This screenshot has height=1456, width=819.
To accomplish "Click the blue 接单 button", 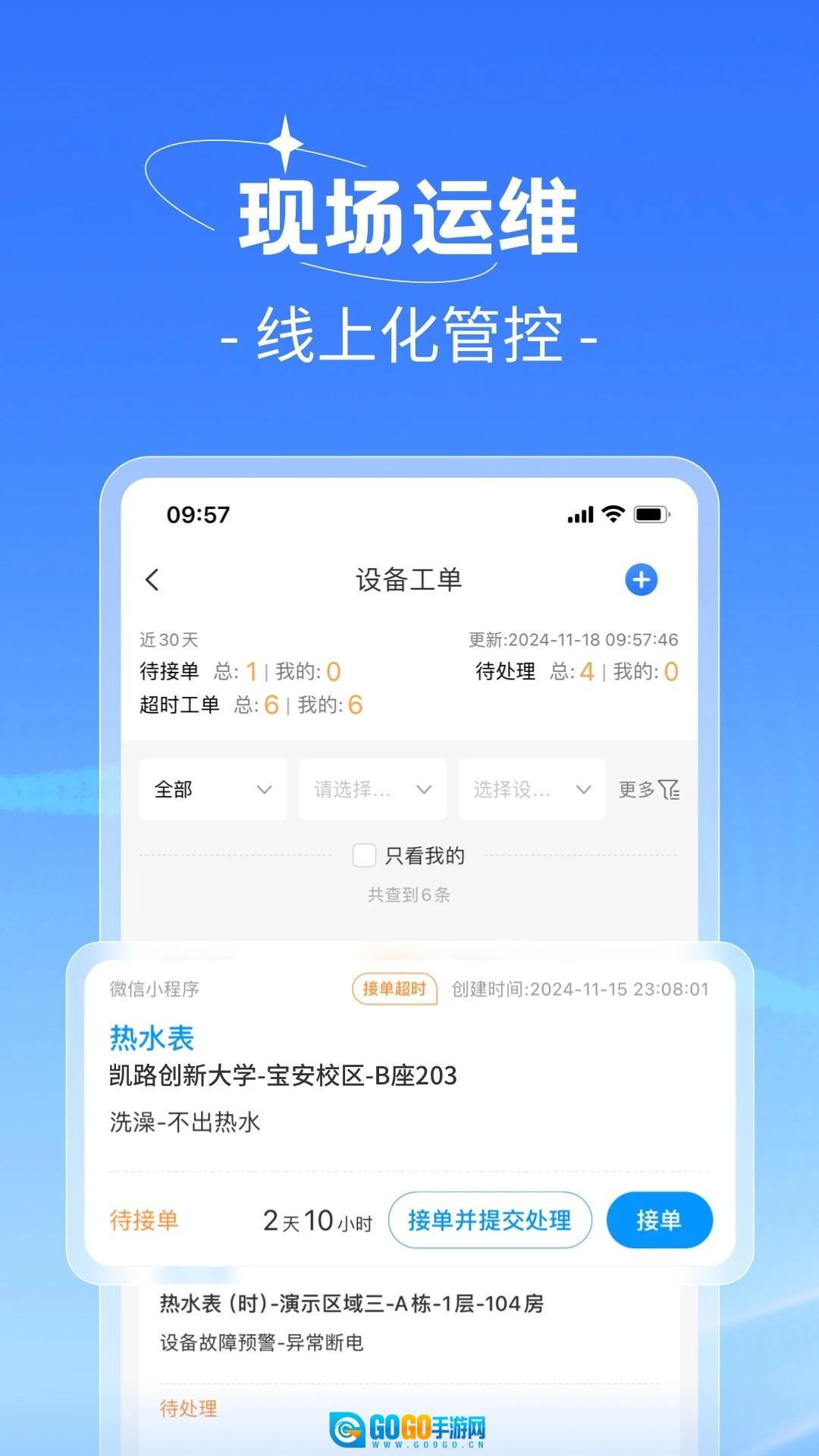I will click(660, 1219).
